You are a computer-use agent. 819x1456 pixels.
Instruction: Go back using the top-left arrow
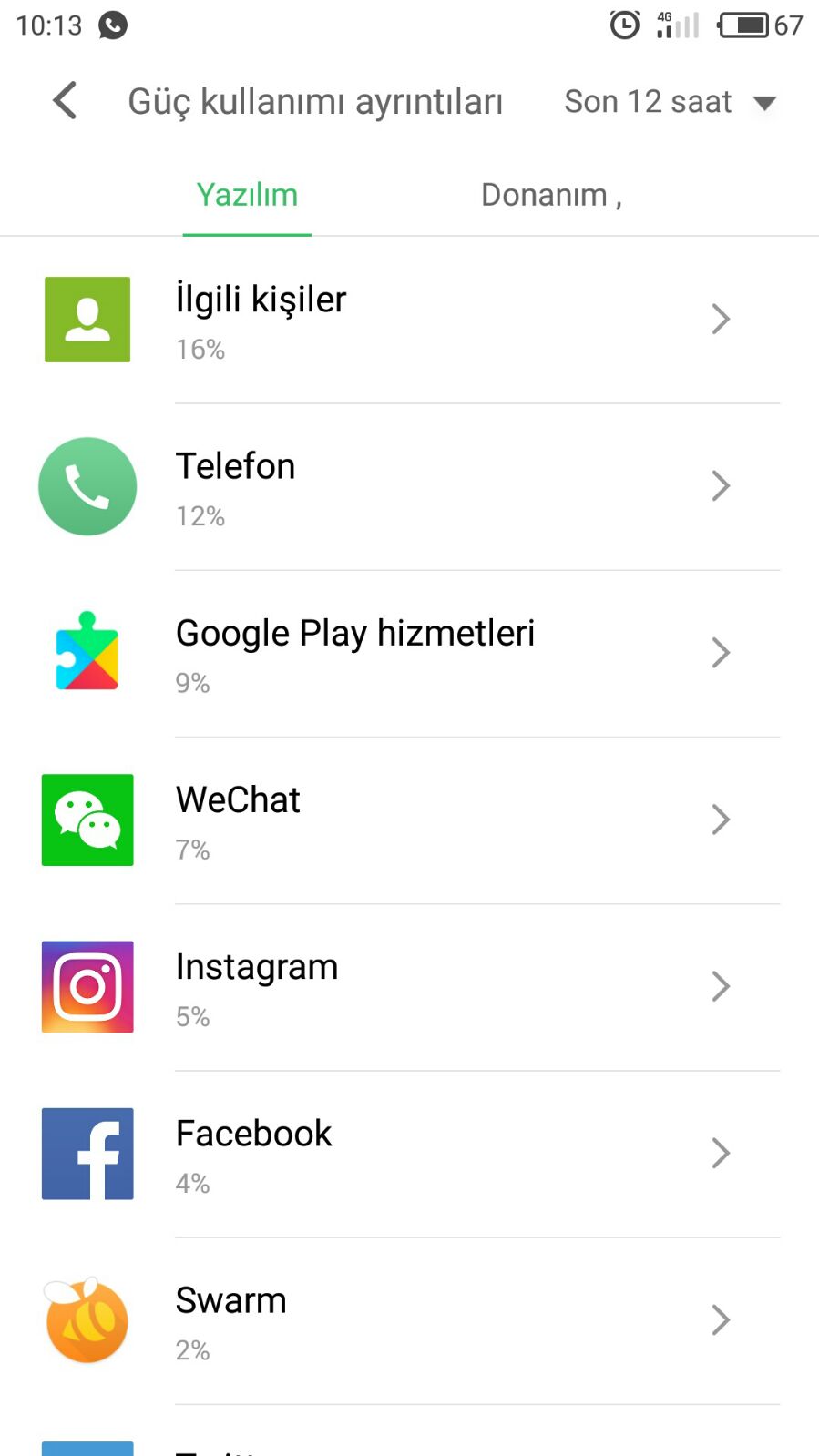point(66,101)
